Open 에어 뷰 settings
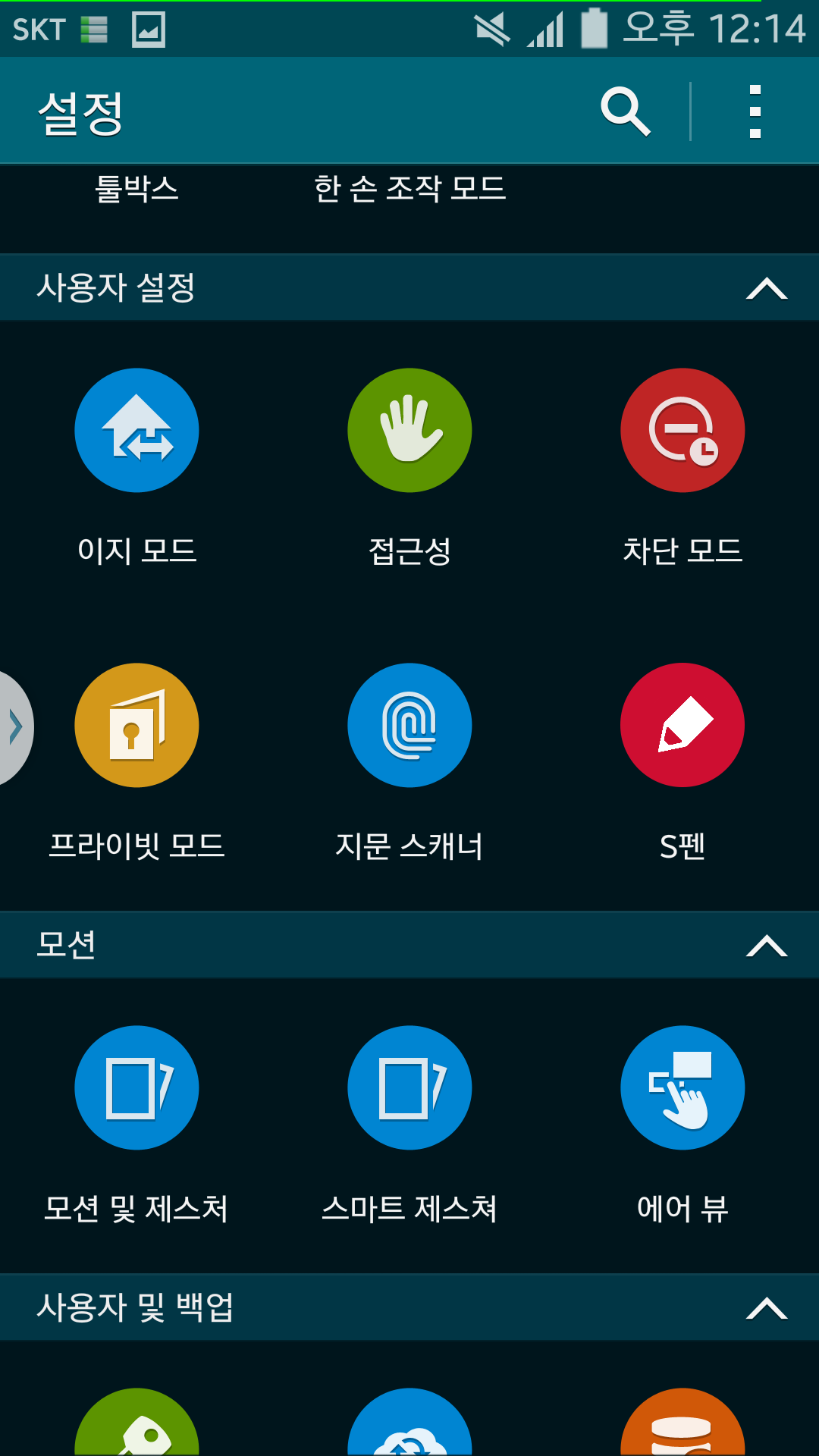This screenshot has width=819, height=1456. 682,1088
